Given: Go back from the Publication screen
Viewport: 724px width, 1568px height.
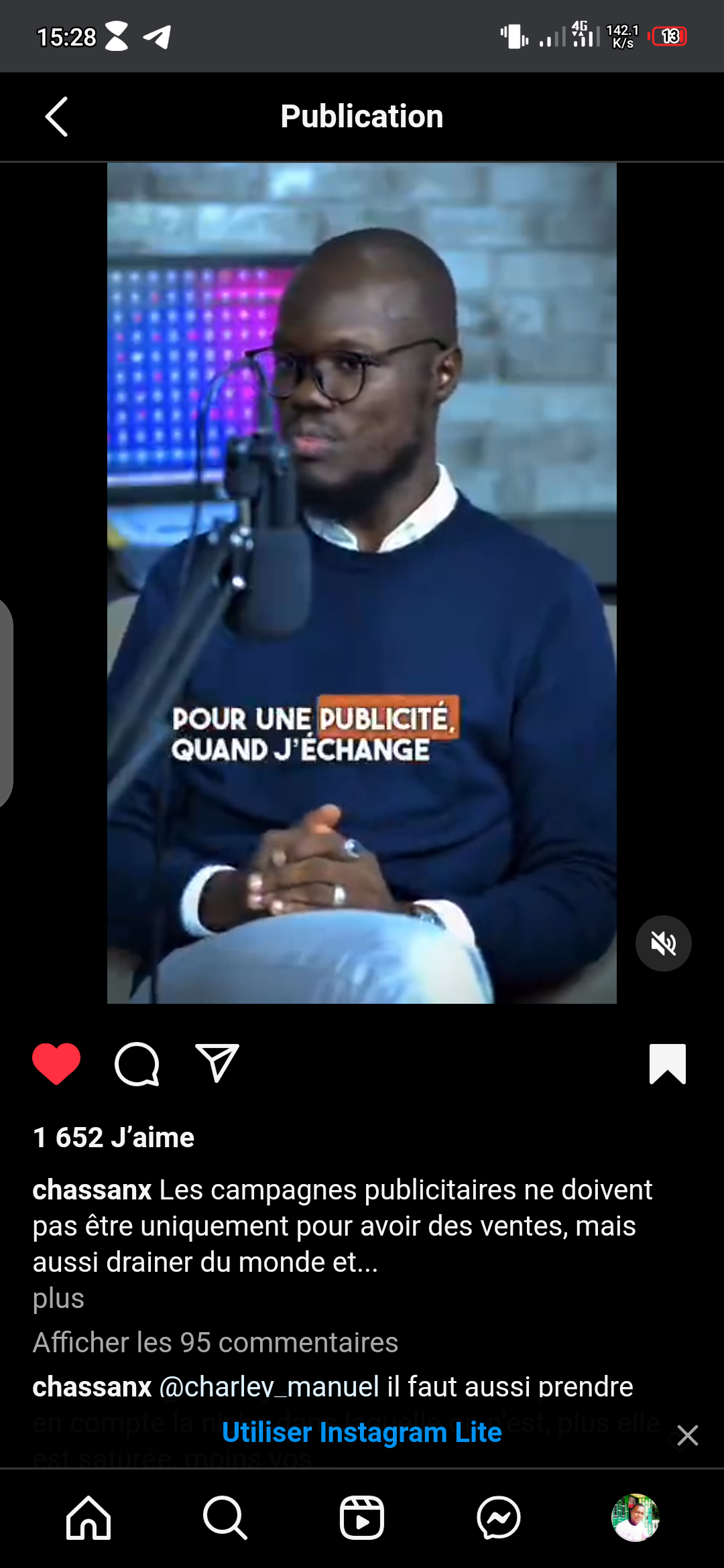Looking at the screenshot, I should click(x=57, y=117).
